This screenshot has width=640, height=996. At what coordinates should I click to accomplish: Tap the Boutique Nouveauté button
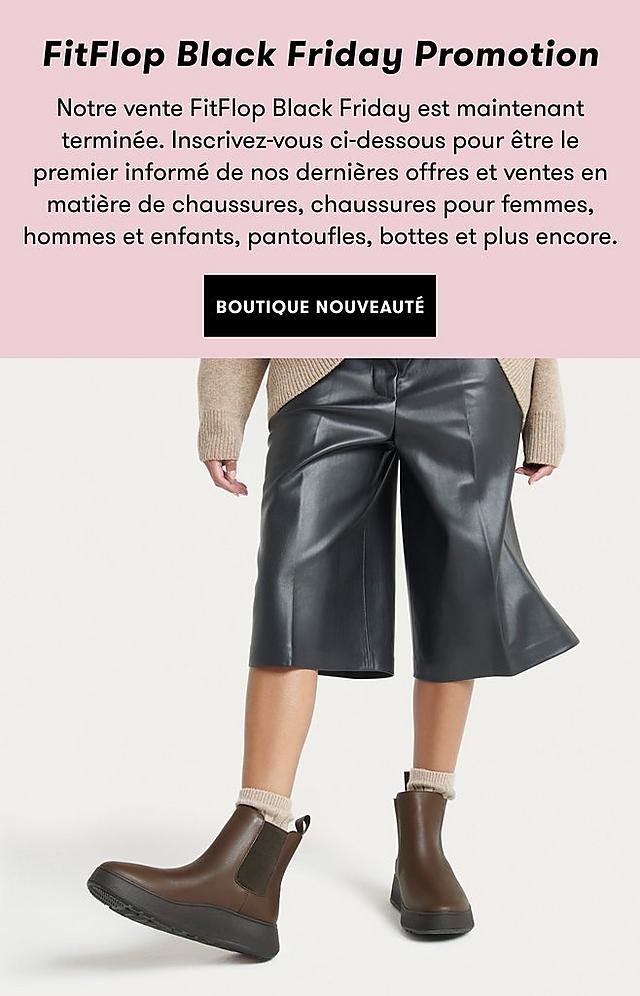pyautogui.click(x=320, y=306)
